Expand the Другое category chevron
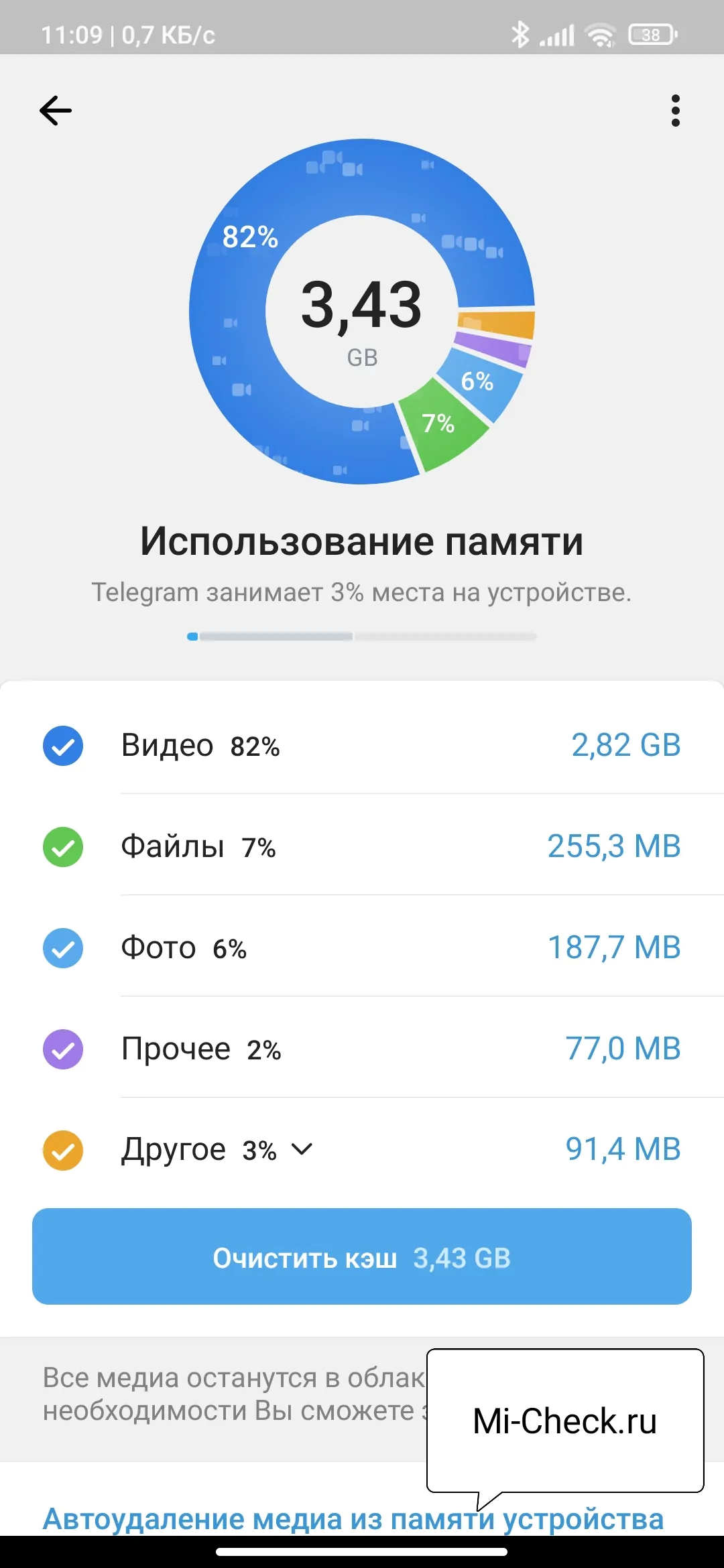 pos(302,1150)
